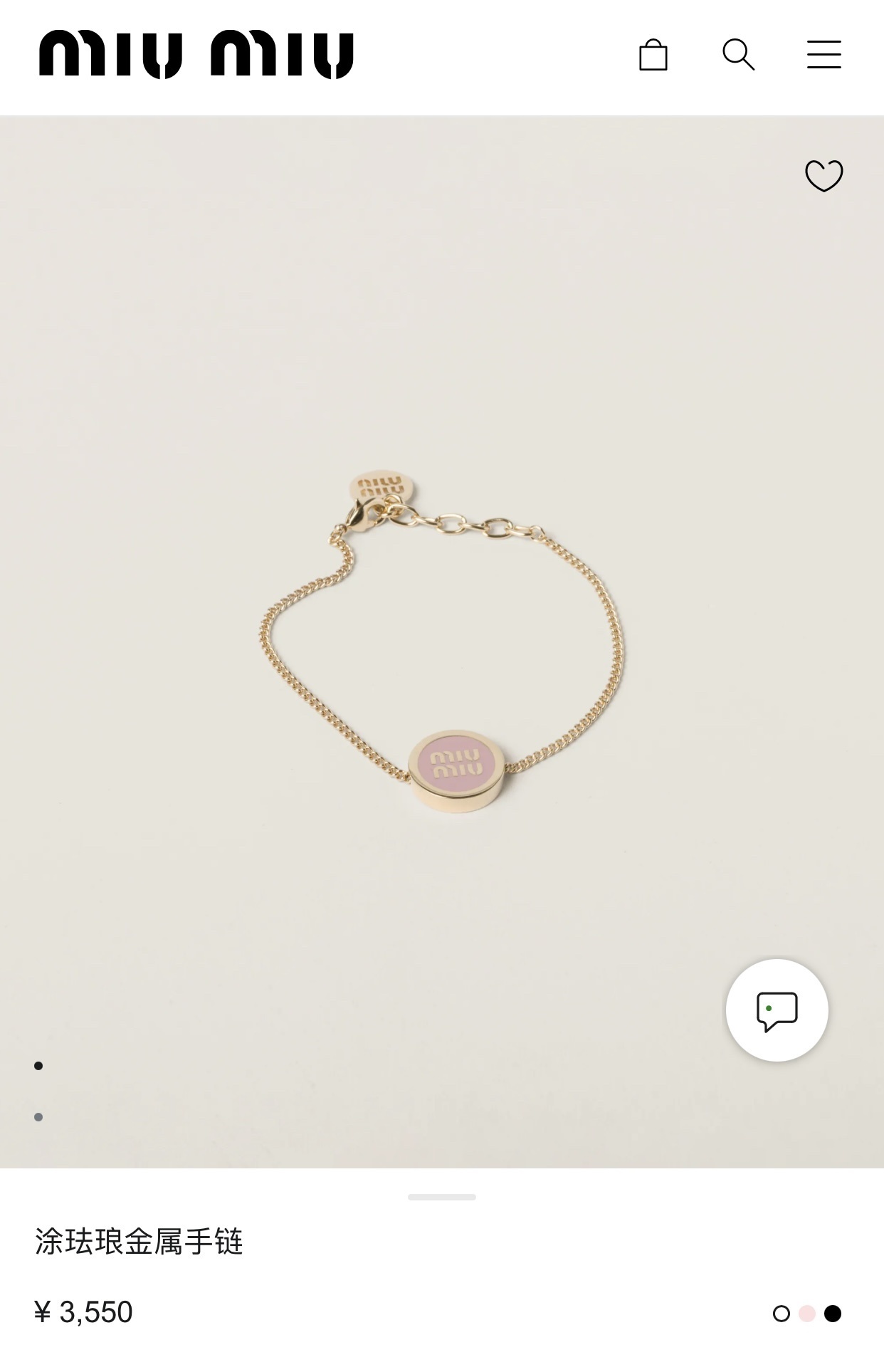The image size is (884, 1372).
Task: Select the black color swatch
Action: [x=833, y=1314]
